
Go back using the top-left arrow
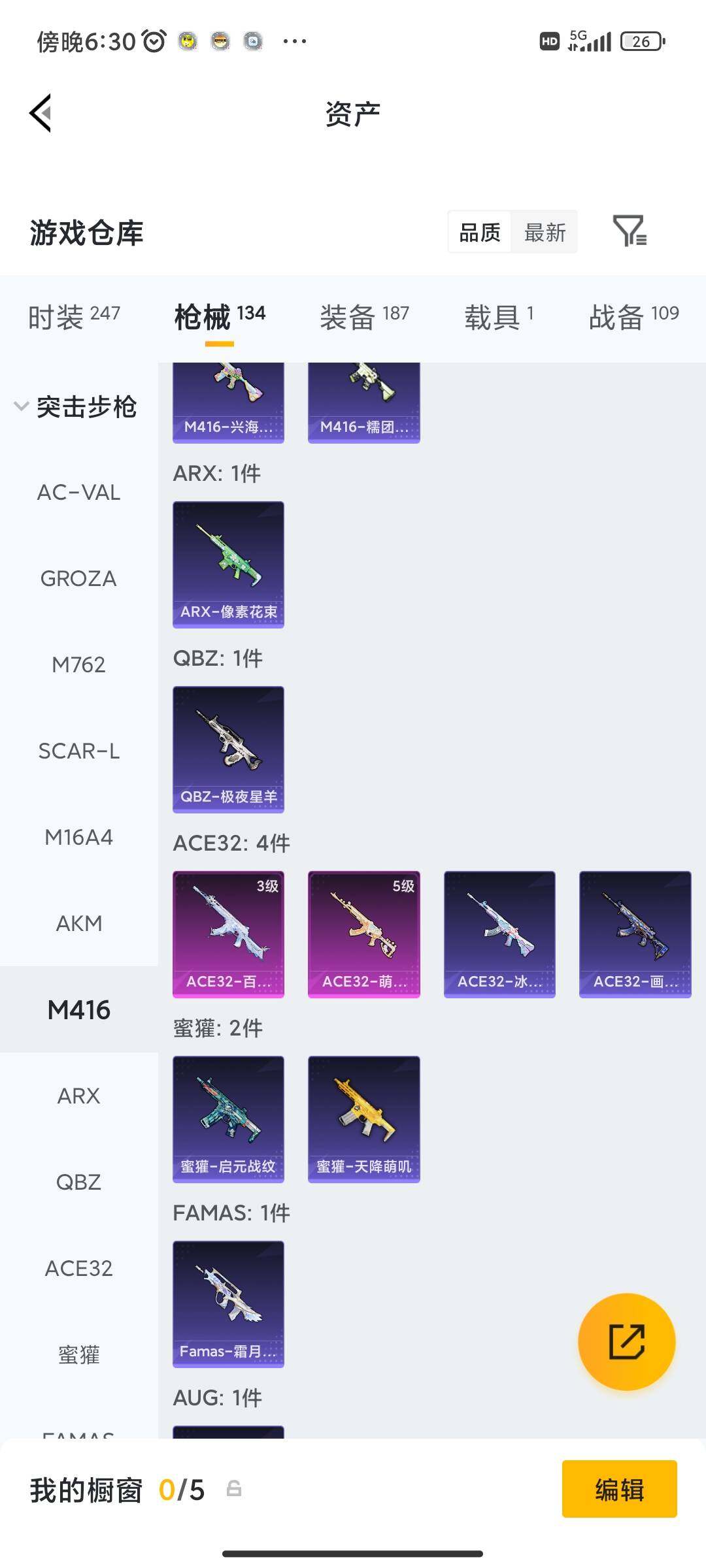coord(41,113)
